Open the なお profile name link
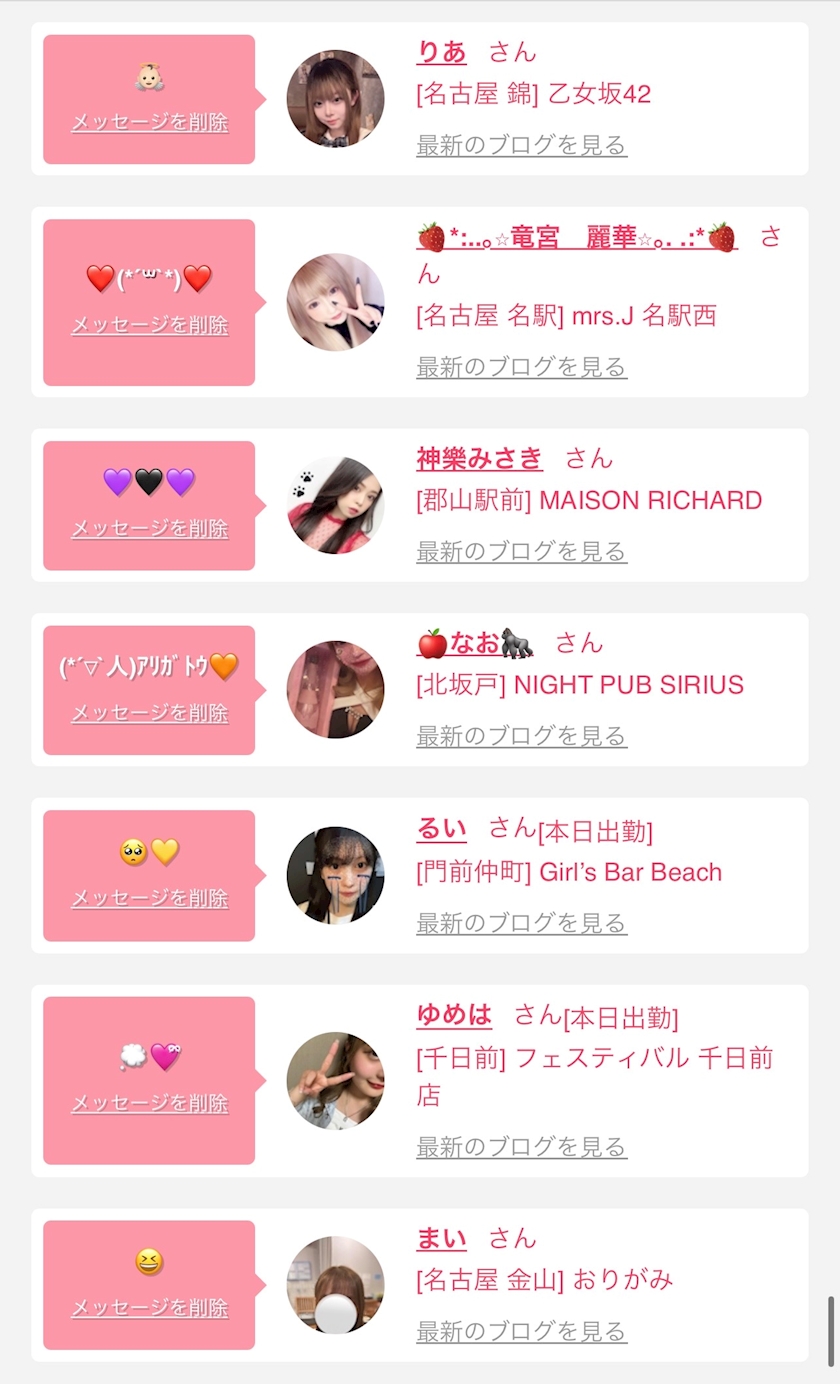 tap(475, 644)
